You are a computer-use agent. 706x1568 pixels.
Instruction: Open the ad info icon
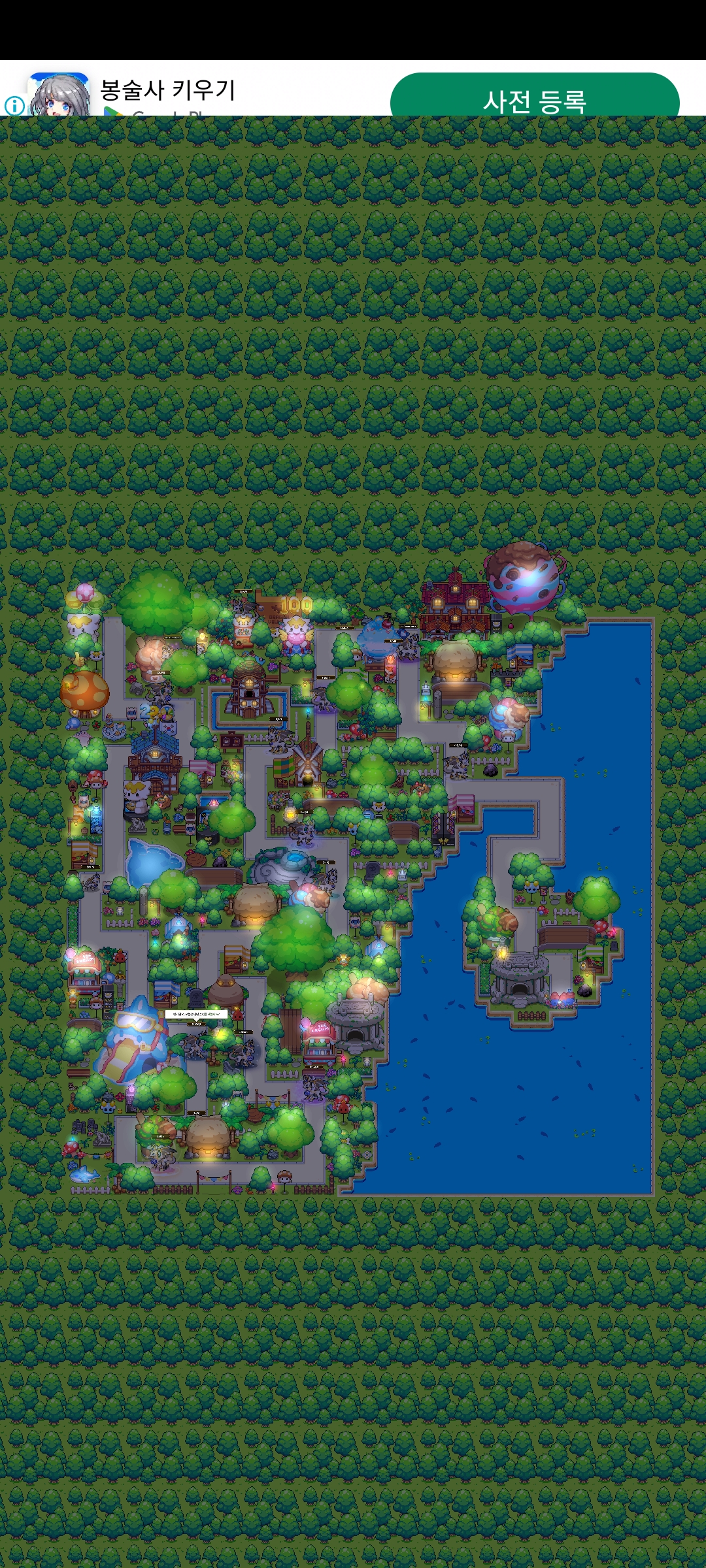click(x=14, y=106)
